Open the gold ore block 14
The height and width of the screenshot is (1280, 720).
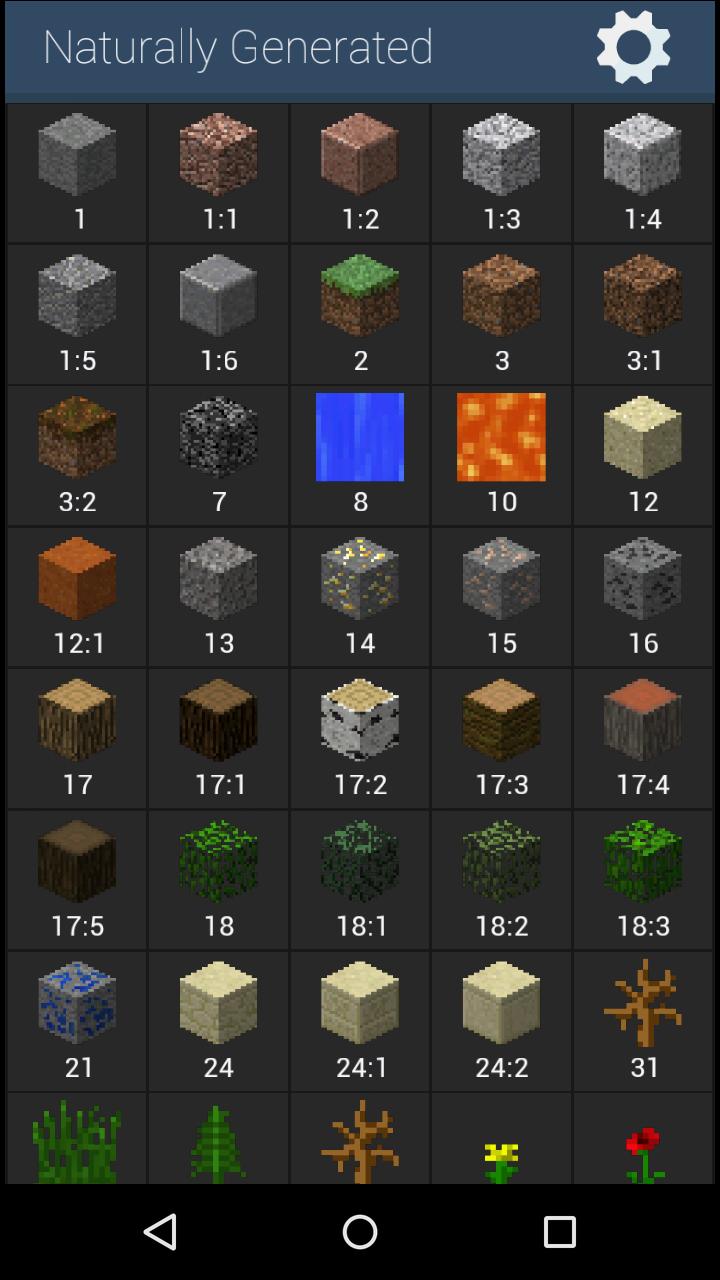[x=360, y=596]
